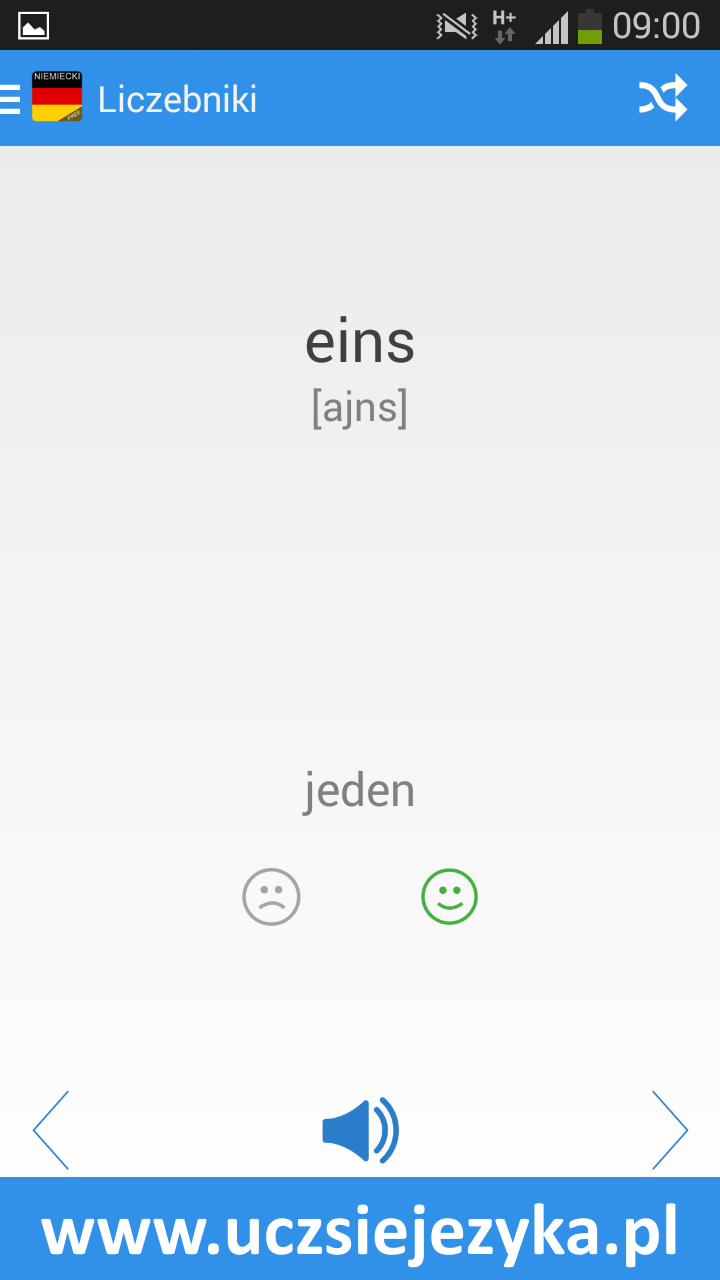720x1280 pixels.
Task: Select the green smiley for known word
Action: pos(449,896)
